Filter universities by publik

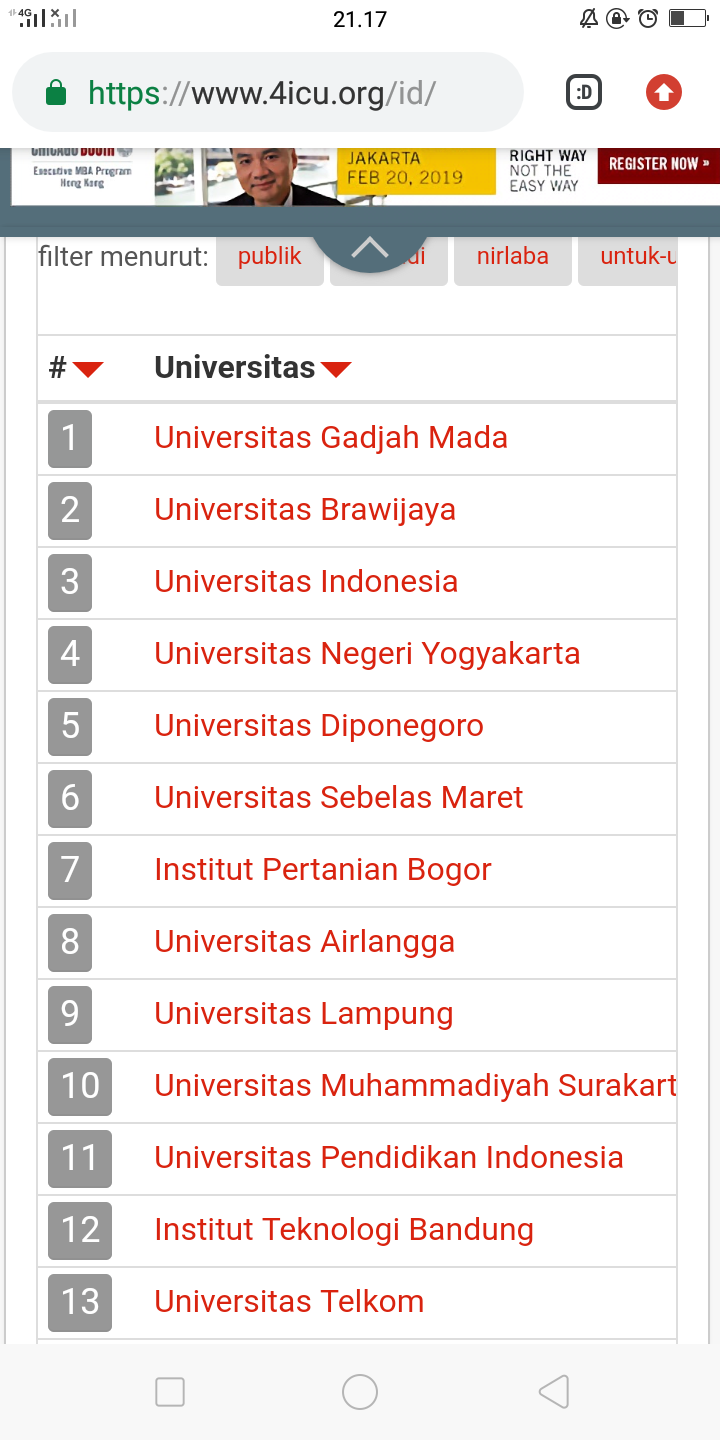269,257
